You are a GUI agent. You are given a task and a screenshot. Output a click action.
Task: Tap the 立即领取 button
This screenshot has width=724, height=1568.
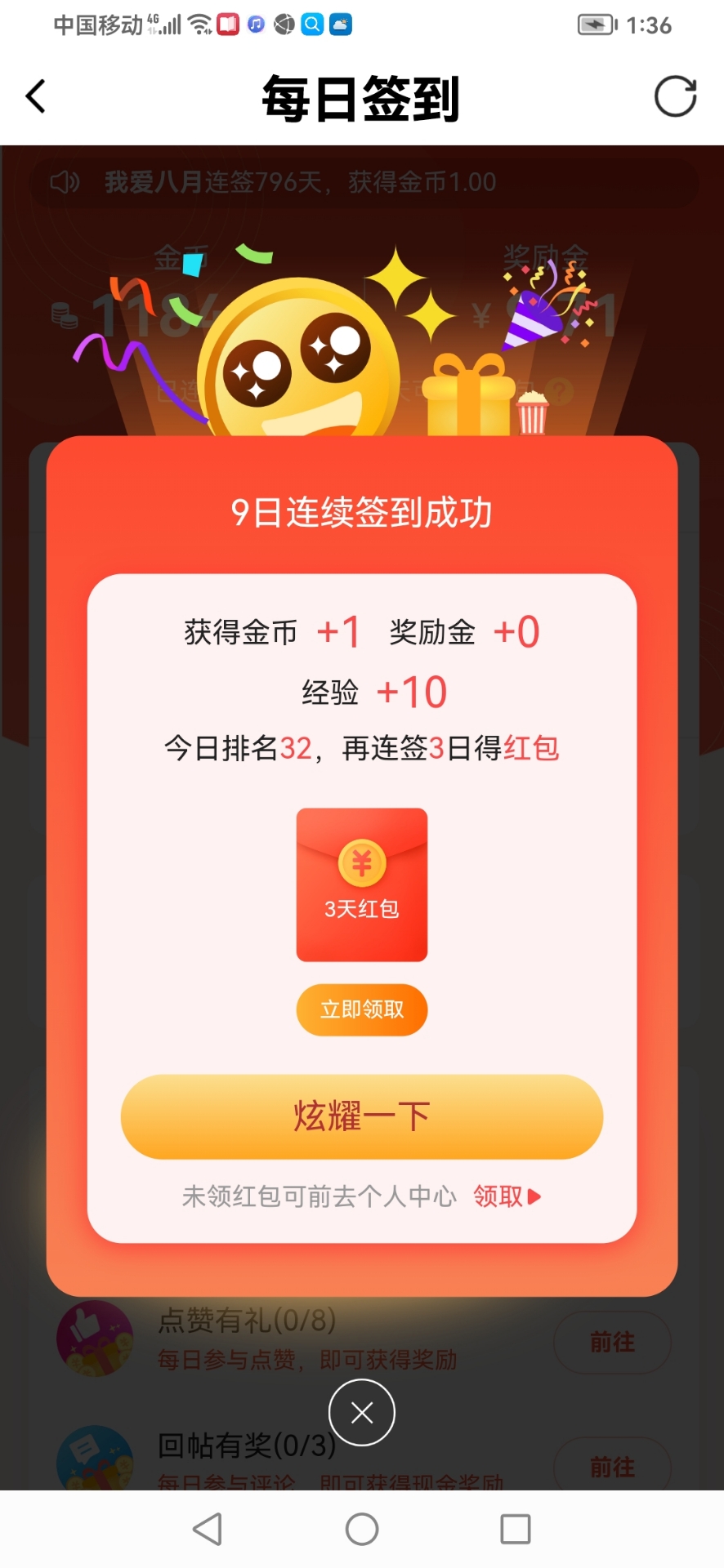tap(361, 1009)
